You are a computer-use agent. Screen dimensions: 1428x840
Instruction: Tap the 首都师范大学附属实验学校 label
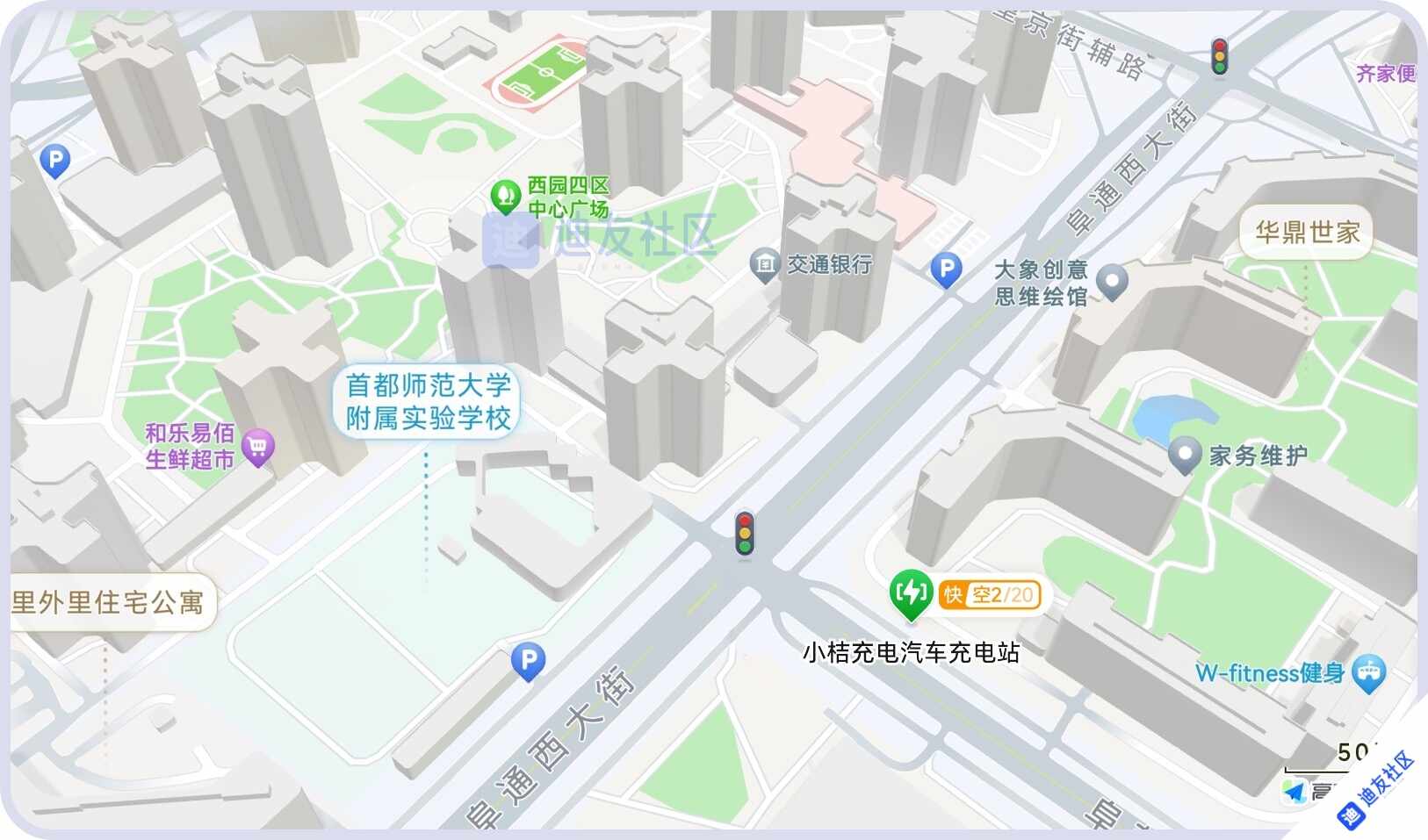click(428, 402)
